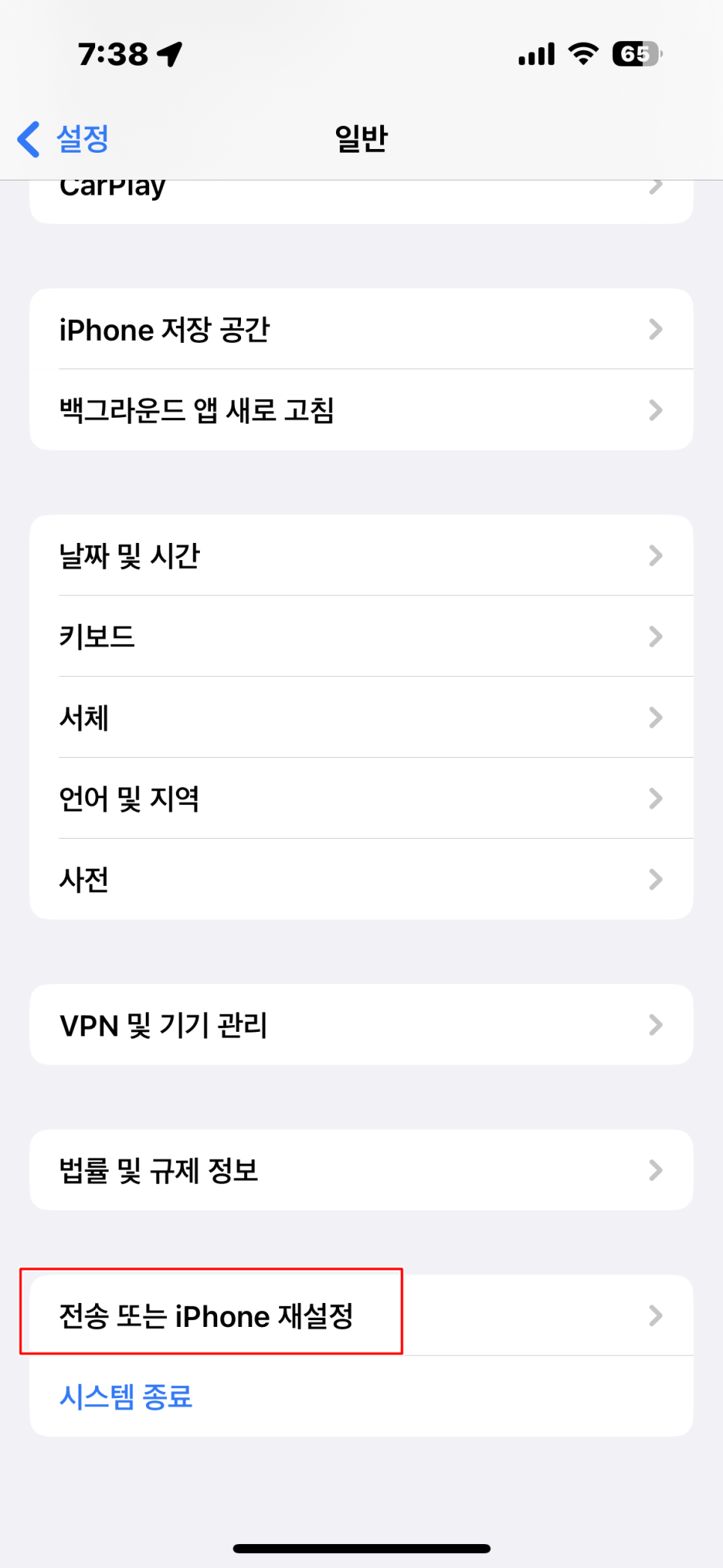Go back to 설정

[64, 139]
